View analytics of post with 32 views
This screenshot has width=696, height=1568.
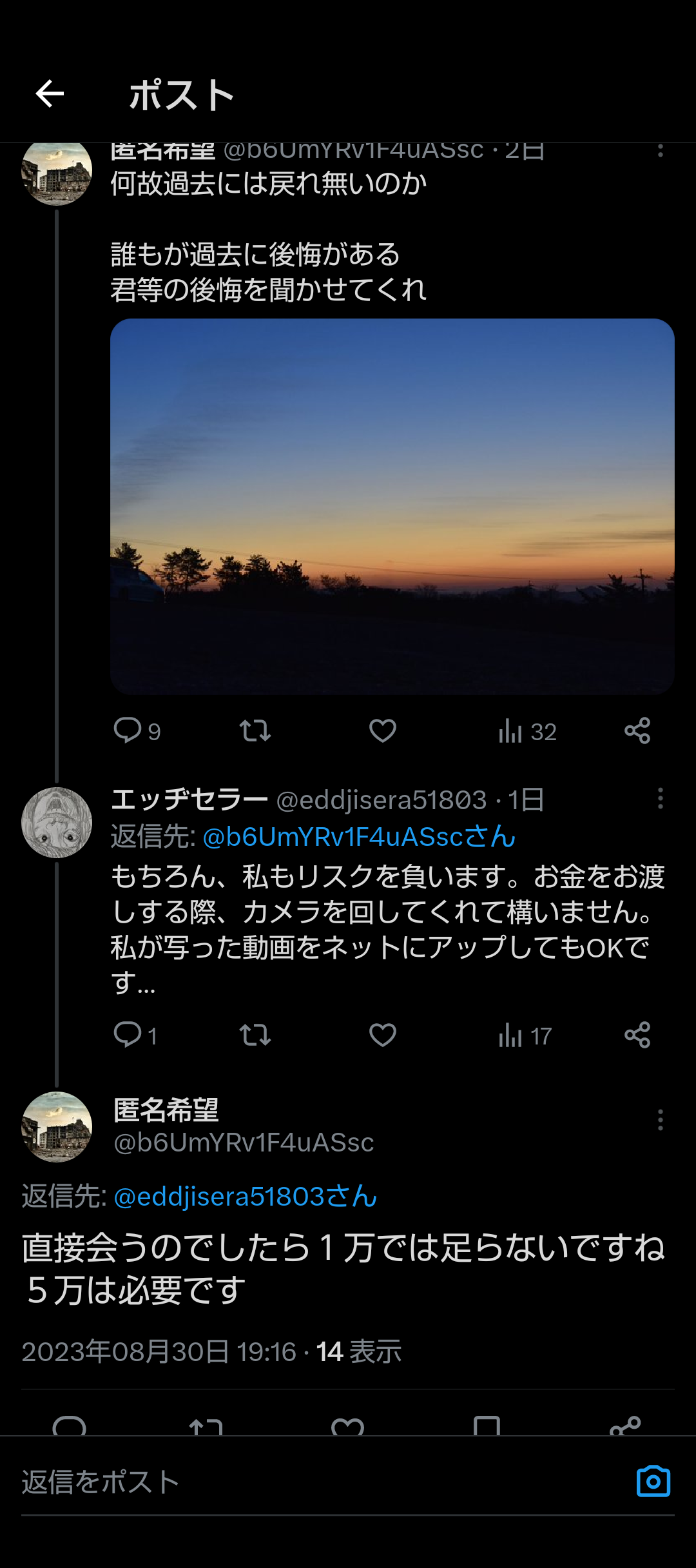pyautogui.click(x=527, y=731)
